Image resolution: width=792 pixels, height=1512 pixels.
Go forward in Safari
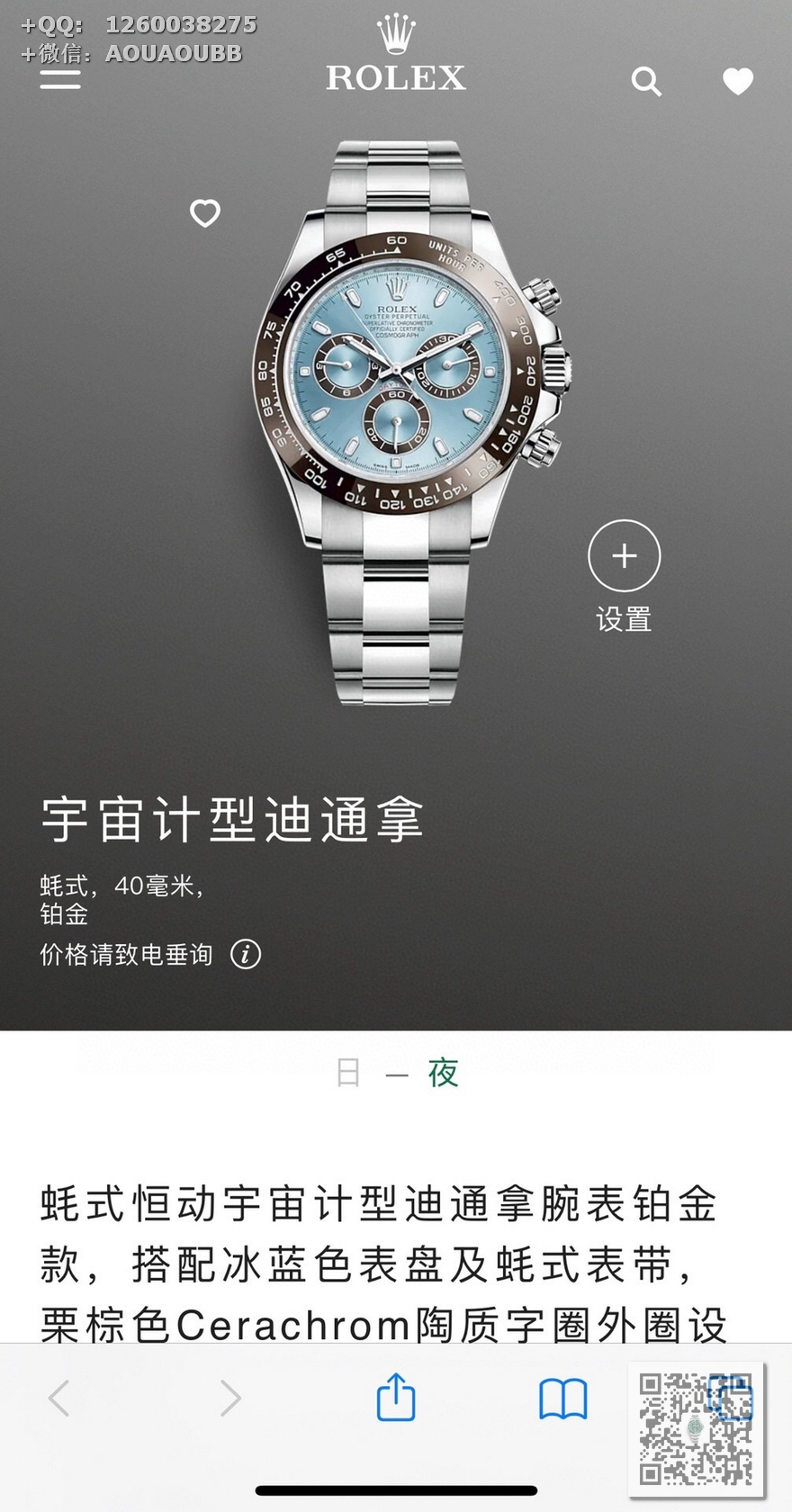coord(230,1398)
